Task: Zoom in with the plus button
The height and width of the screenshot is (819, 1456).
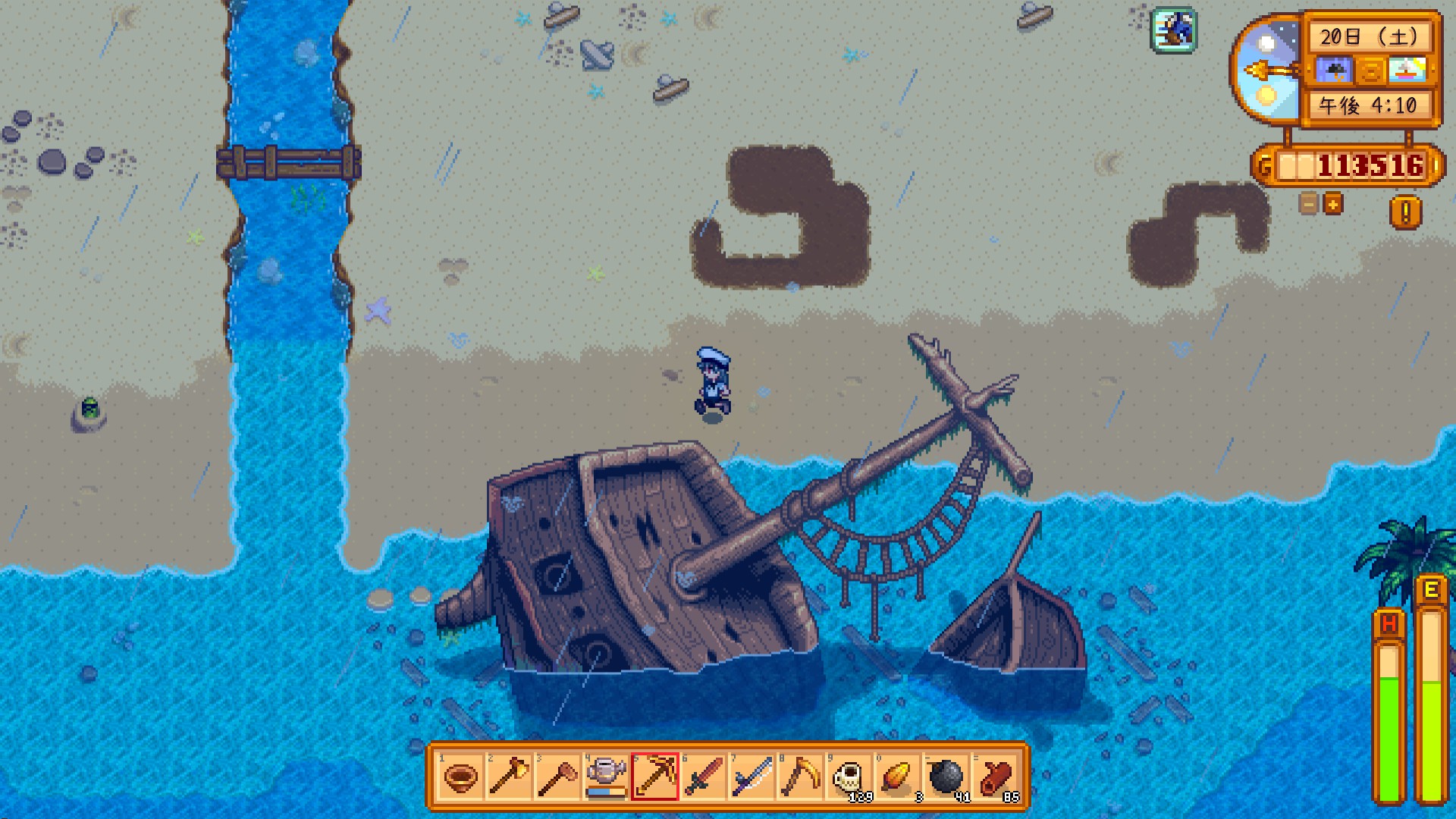Action: click(x=1332, y=204)
